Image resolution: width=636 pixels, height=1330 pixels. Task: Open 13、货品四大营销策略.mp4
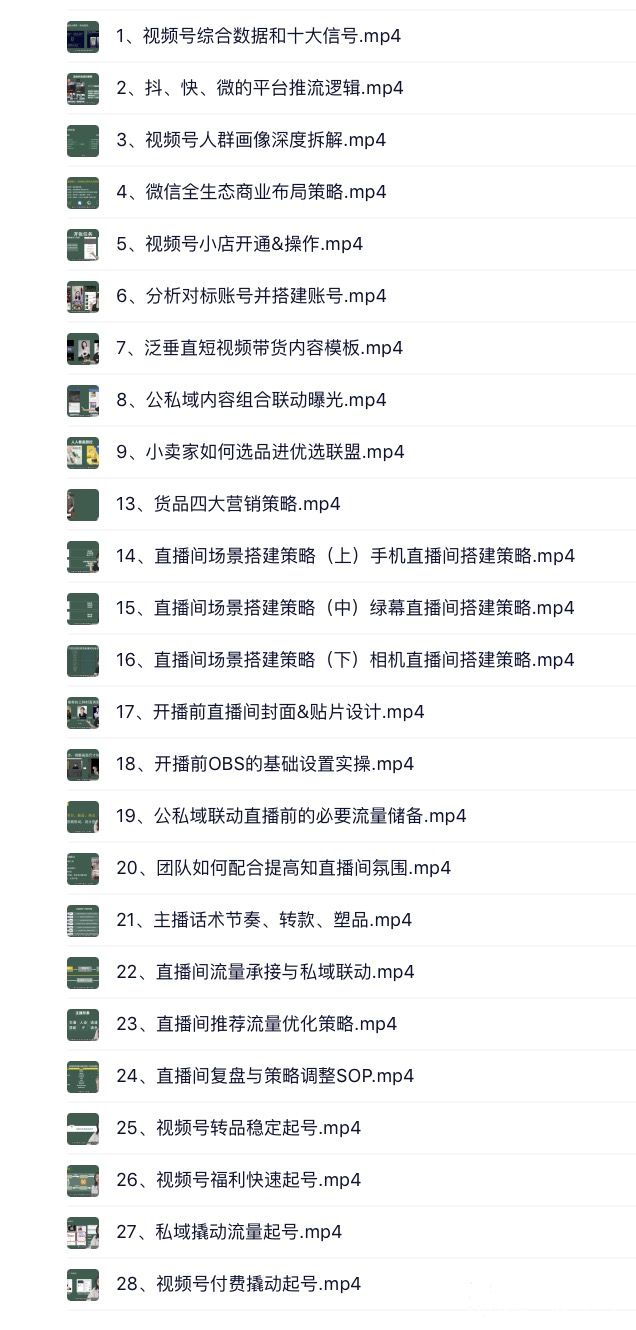click(227, 504)
